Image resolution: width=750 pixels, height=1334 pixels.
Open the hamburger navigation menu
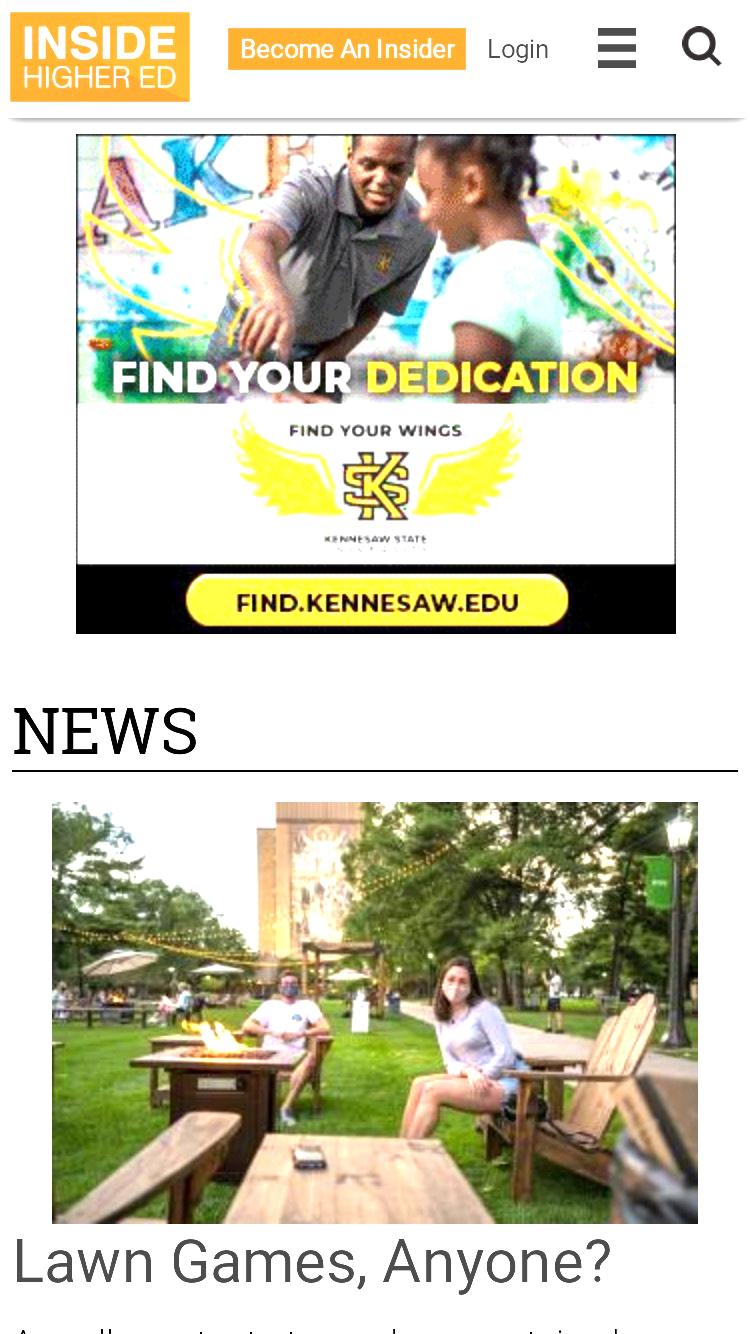click(x=617, y=48)
